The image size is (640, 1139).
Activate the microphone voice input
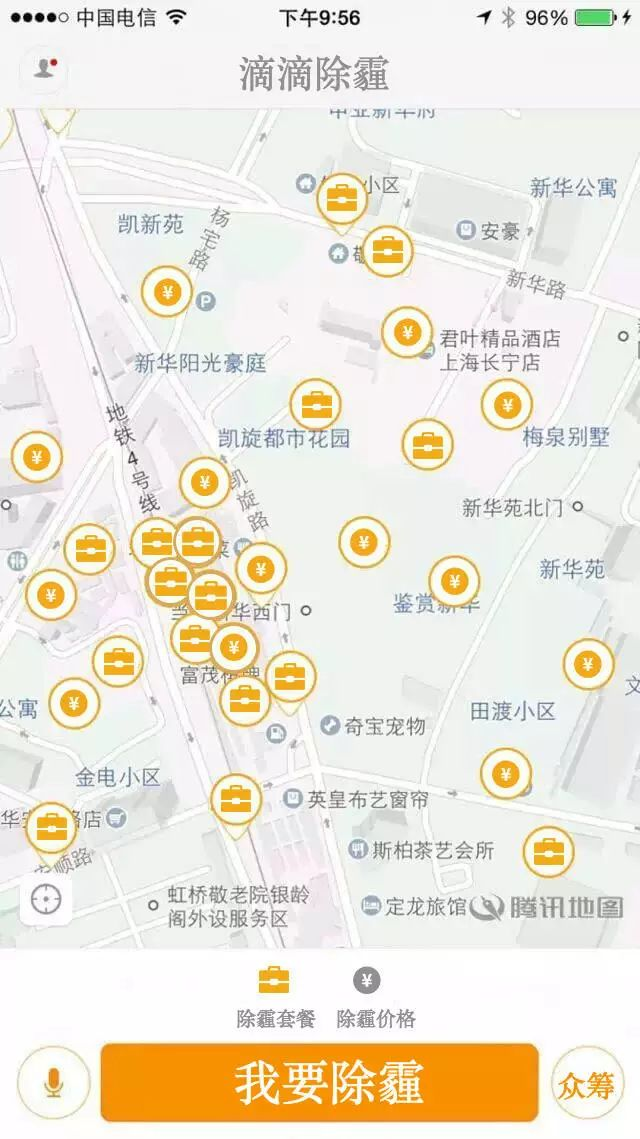54,1082
